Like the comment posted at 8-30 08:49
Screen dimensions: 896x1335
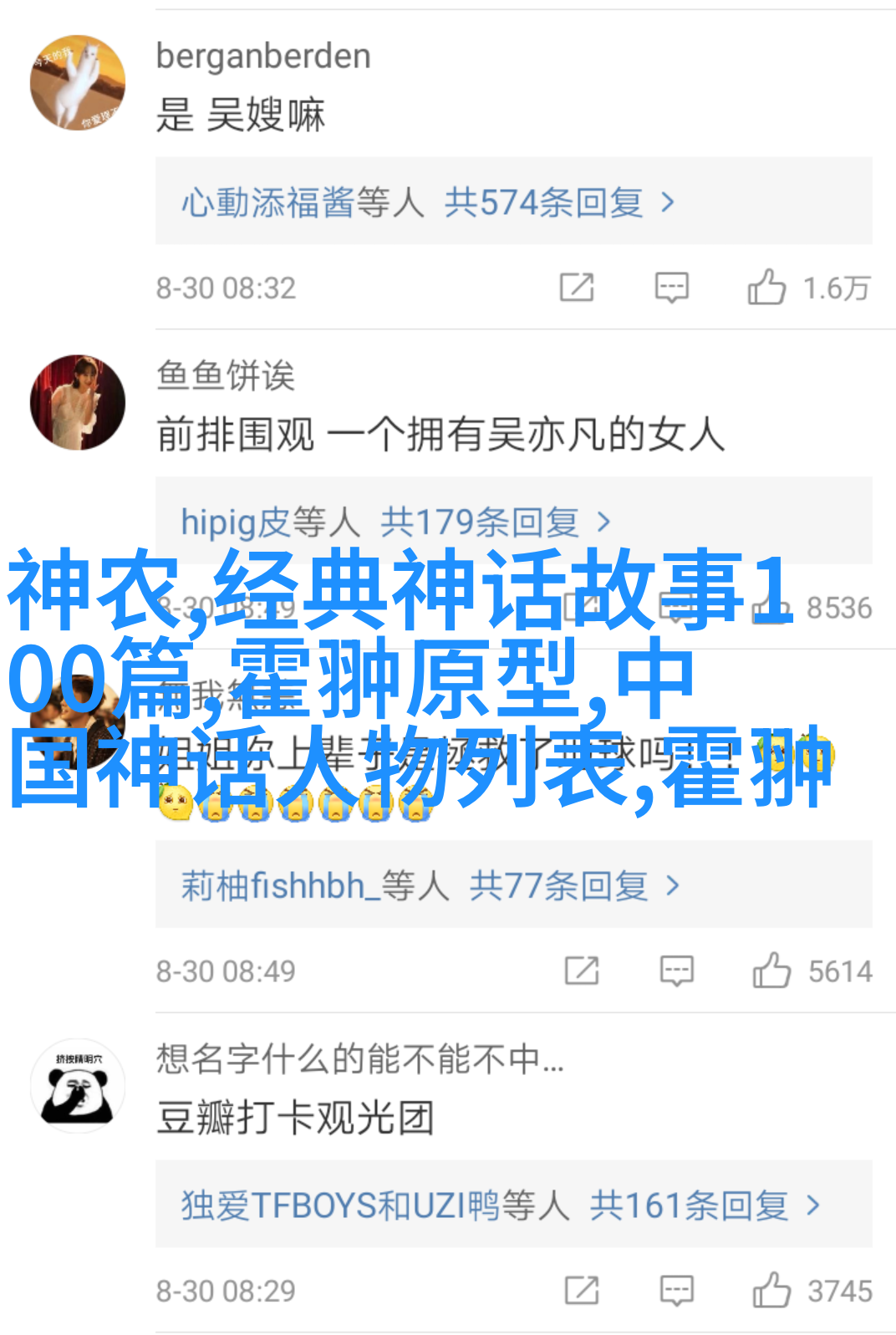[771, 971]
